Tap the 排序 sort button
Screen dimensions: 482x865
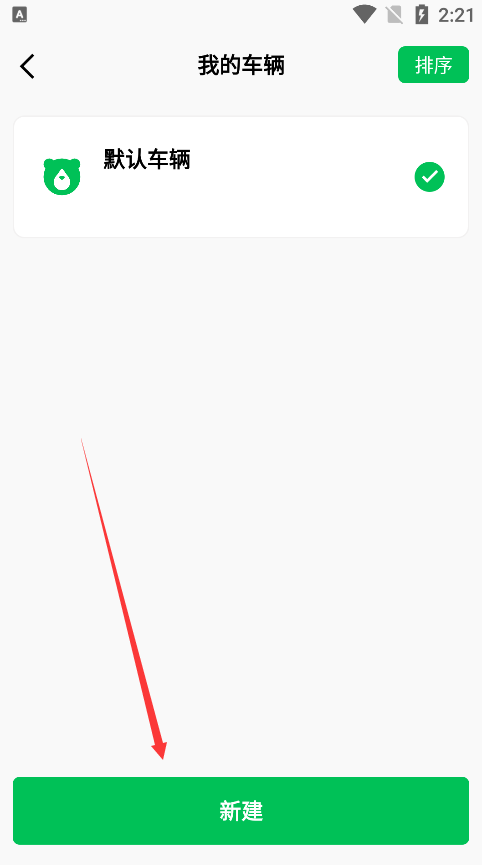coord(433,65)
